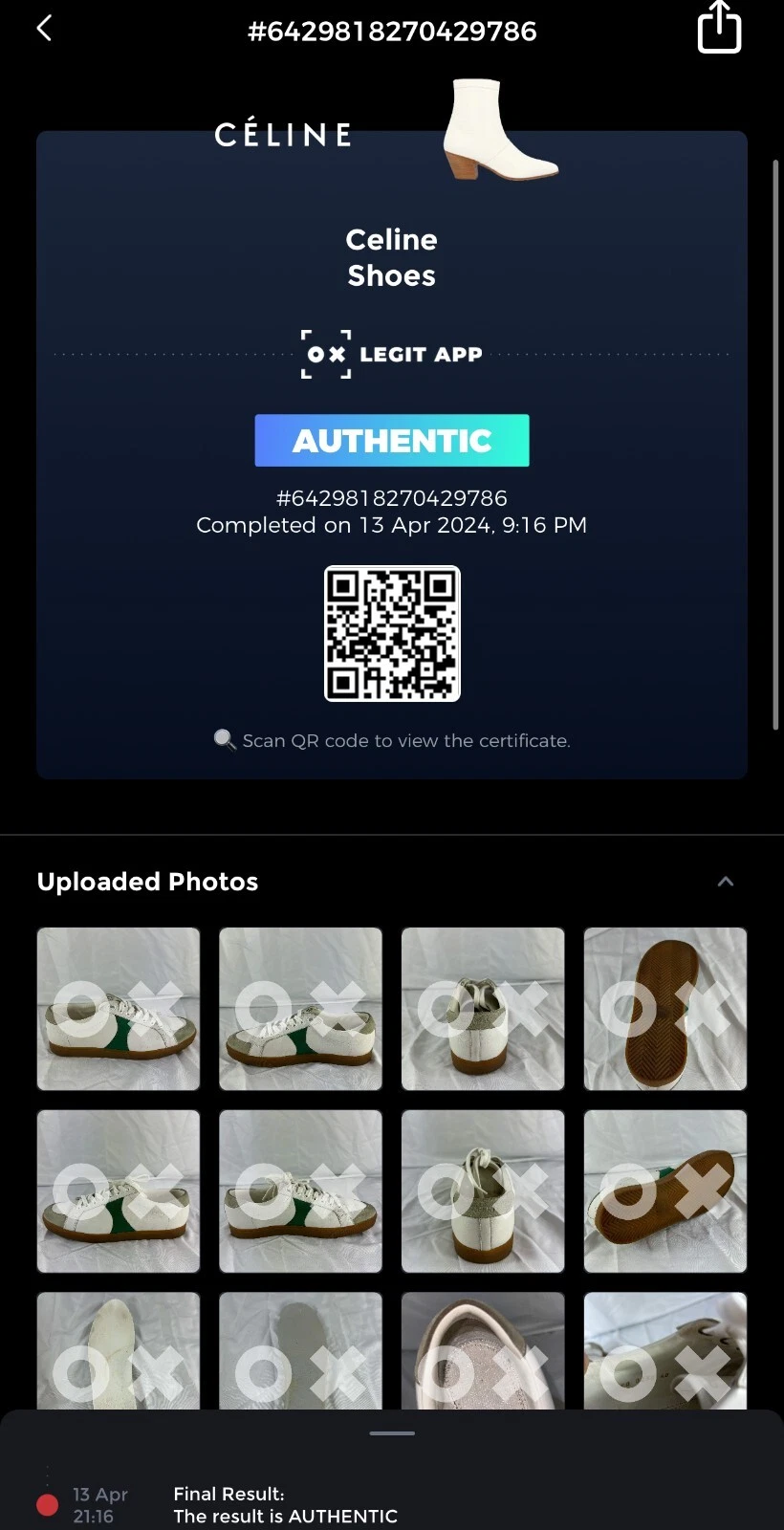Share this authentication certificate
The width and height of the screenshot is (784, 1530).
719,28
